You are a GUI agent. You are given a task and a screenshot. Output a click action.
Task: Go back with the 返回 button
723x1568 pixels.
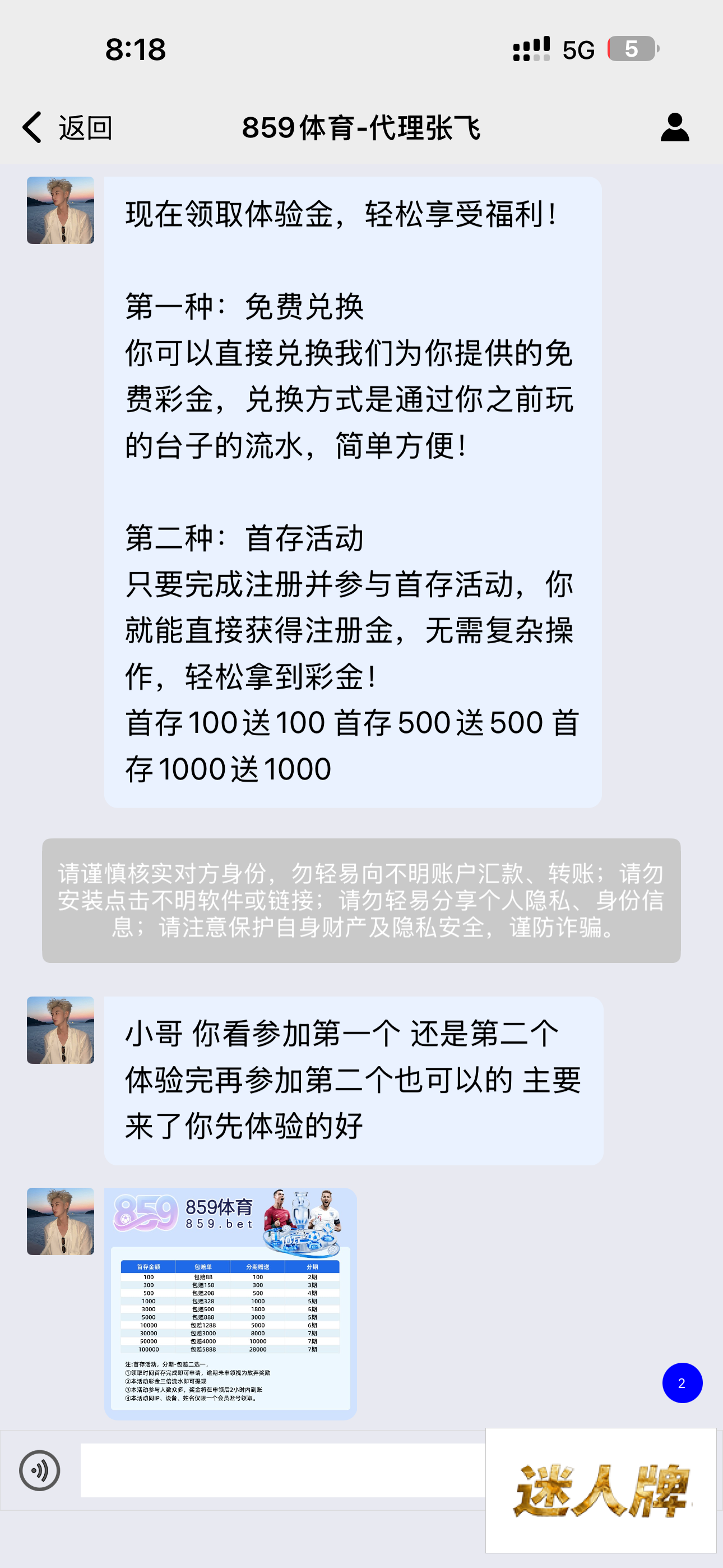tap(67, 128)
